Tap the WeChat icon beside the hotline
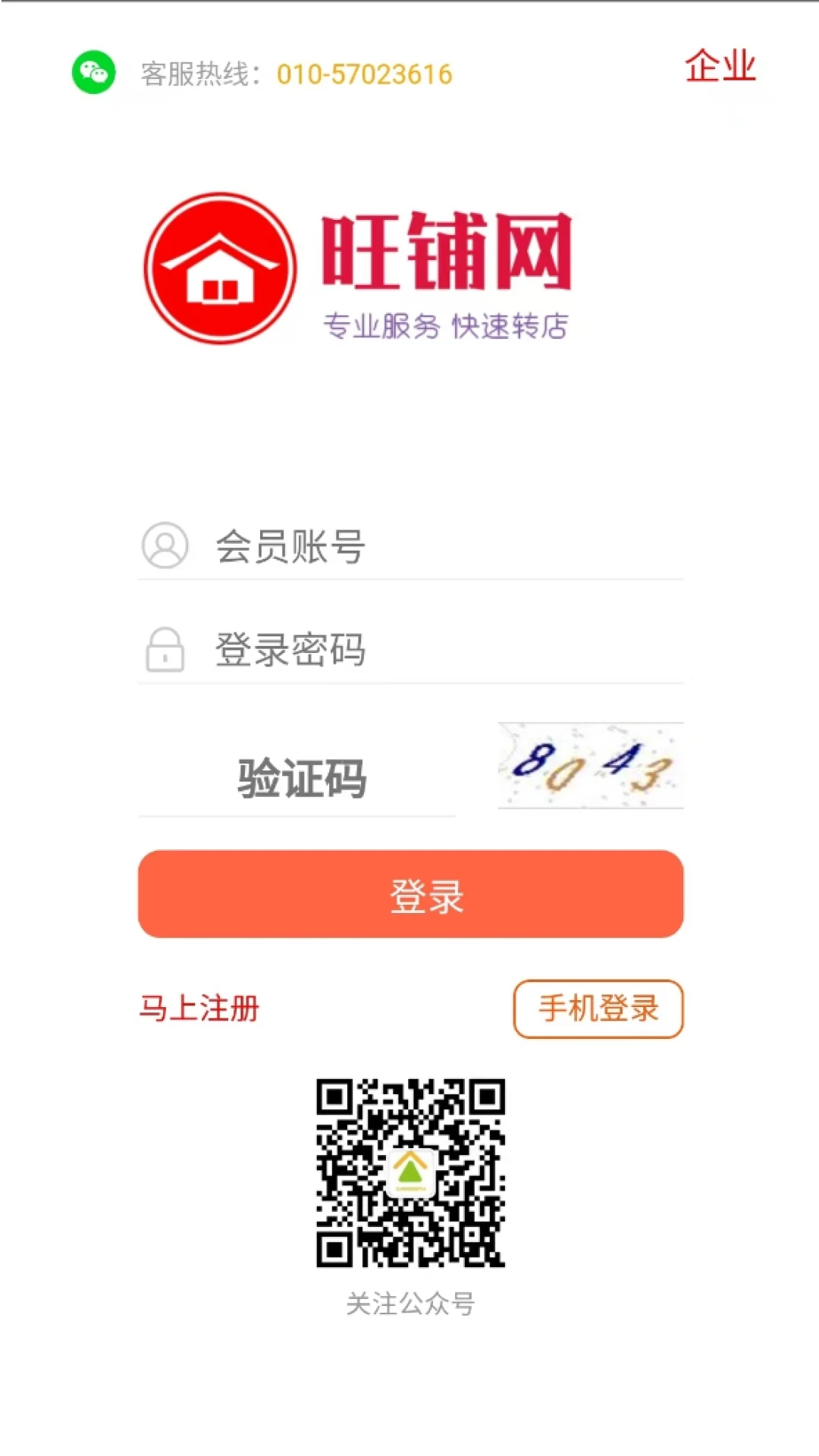Screen dimensions: 819x1456 pos(93,73)
